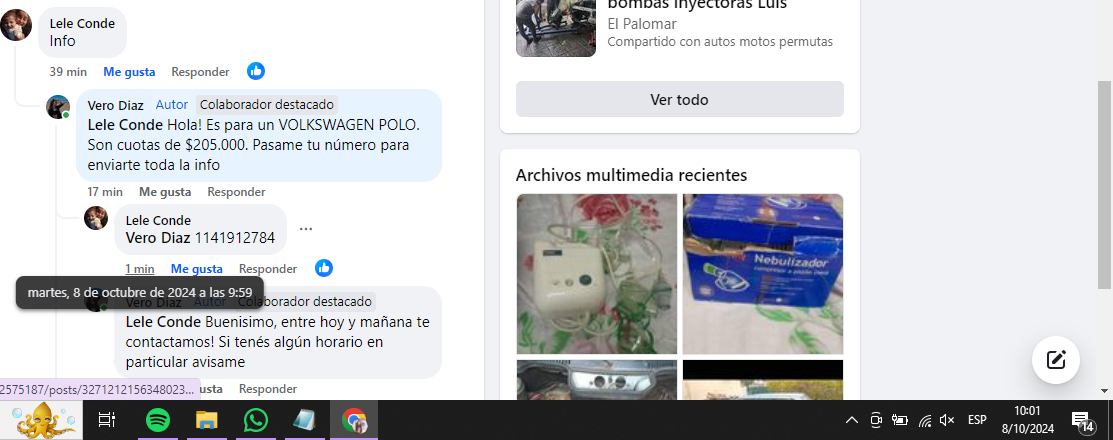Like Lele Conde's "Info" comment

tap(129, 72)
